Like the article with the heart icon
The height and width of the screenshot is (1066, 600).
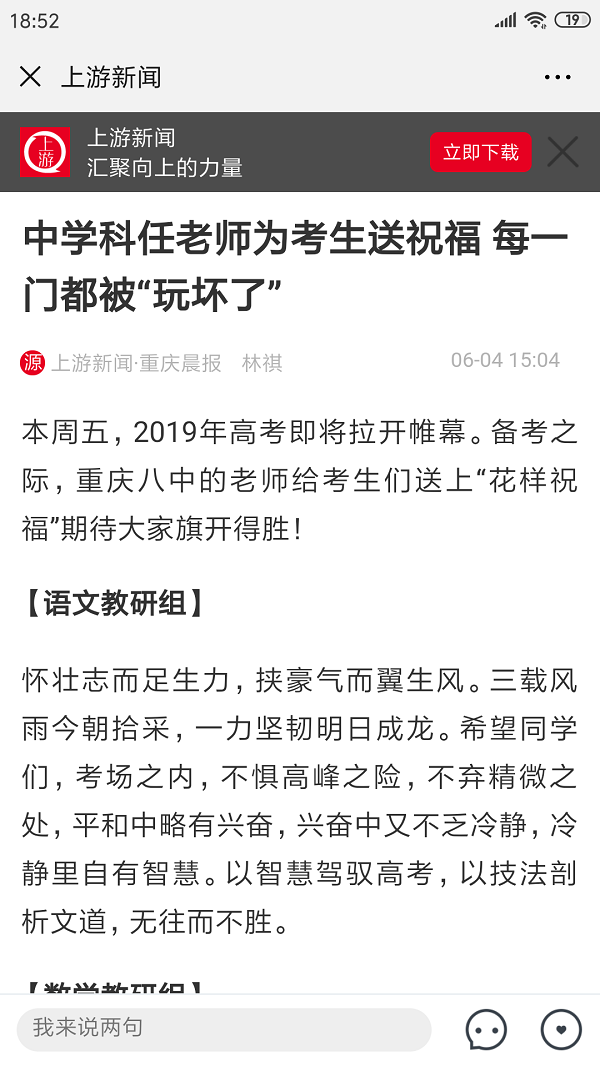[561, 1029]
